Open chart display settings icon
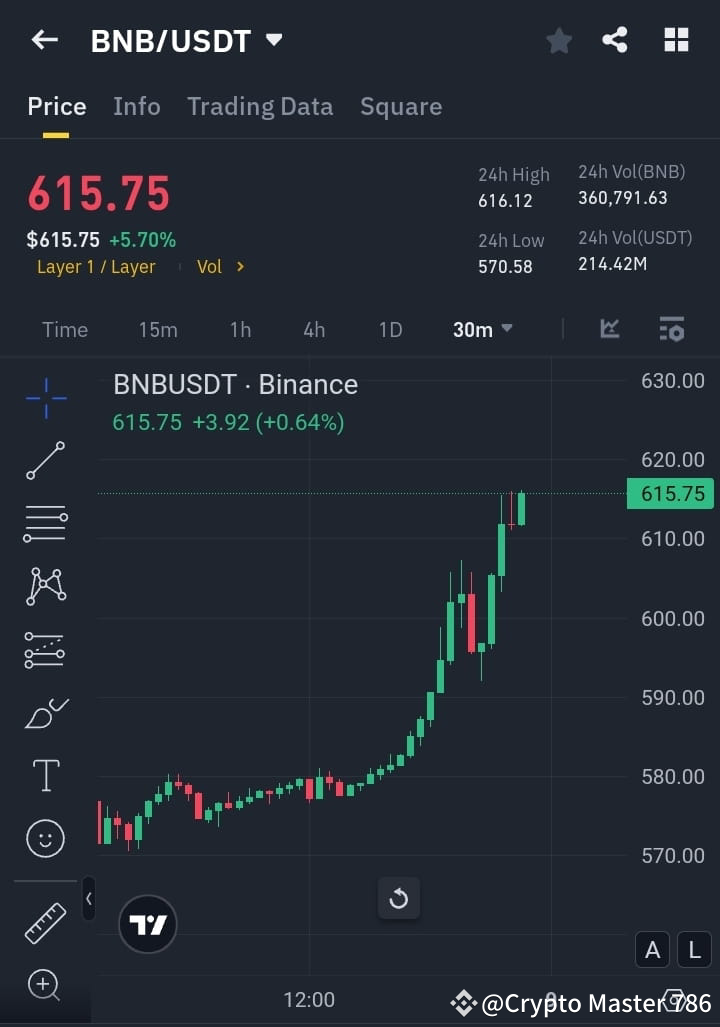 click(x=671, y=329)
